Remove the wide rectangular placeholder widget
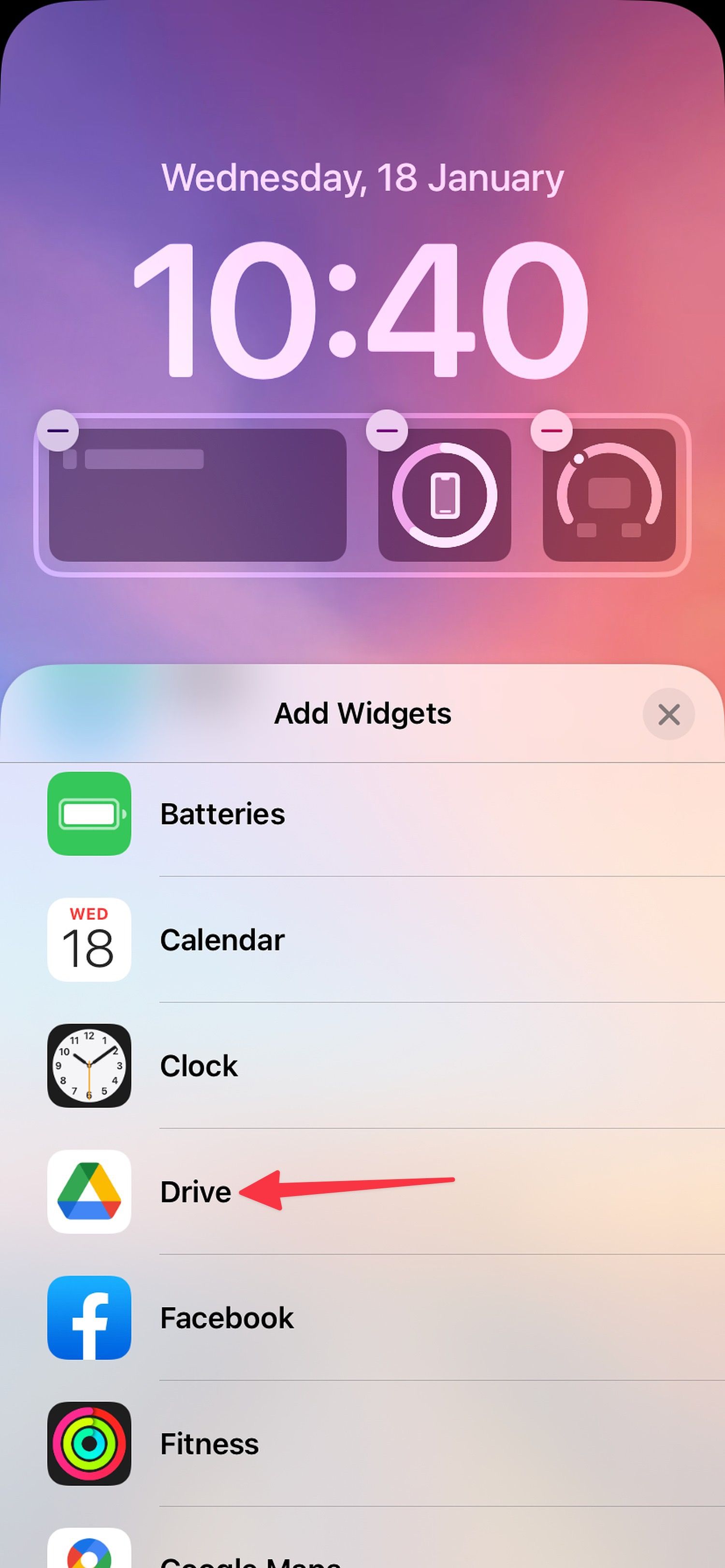This screenshot has width=725, height=1568. pyautogui.click(x=58, y=430)
